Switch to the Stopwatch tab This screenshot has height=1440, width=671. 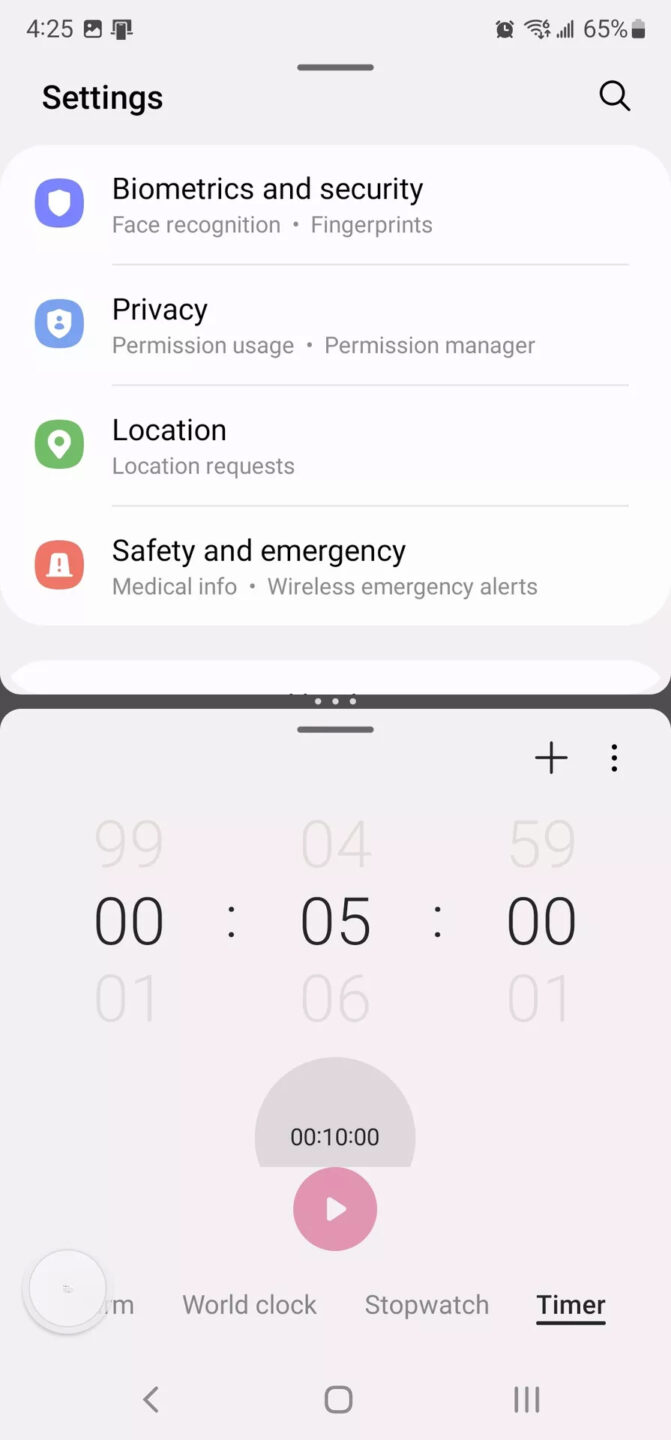pos(427,1305)
